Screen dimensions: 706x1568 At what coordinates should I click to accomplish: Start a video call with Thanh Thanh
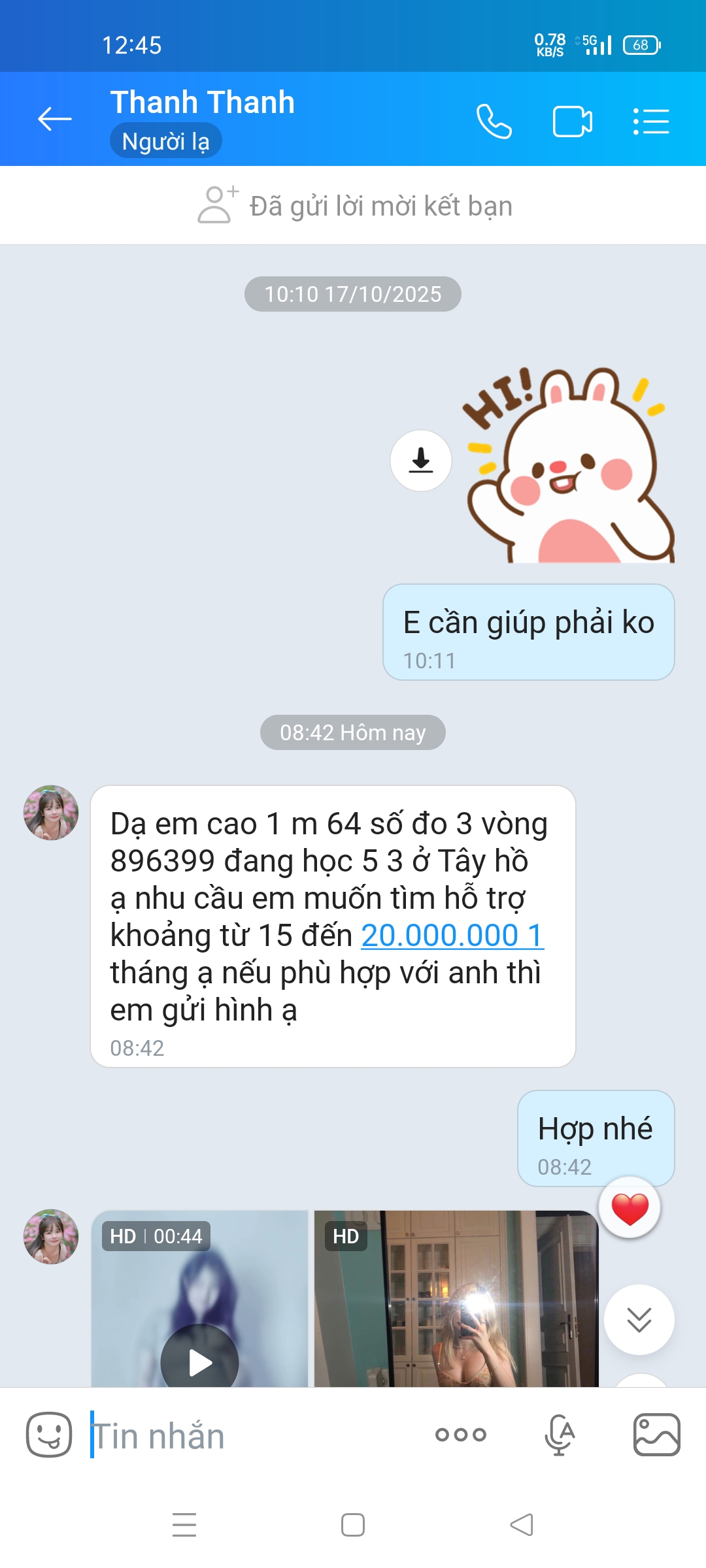[572, 122]
